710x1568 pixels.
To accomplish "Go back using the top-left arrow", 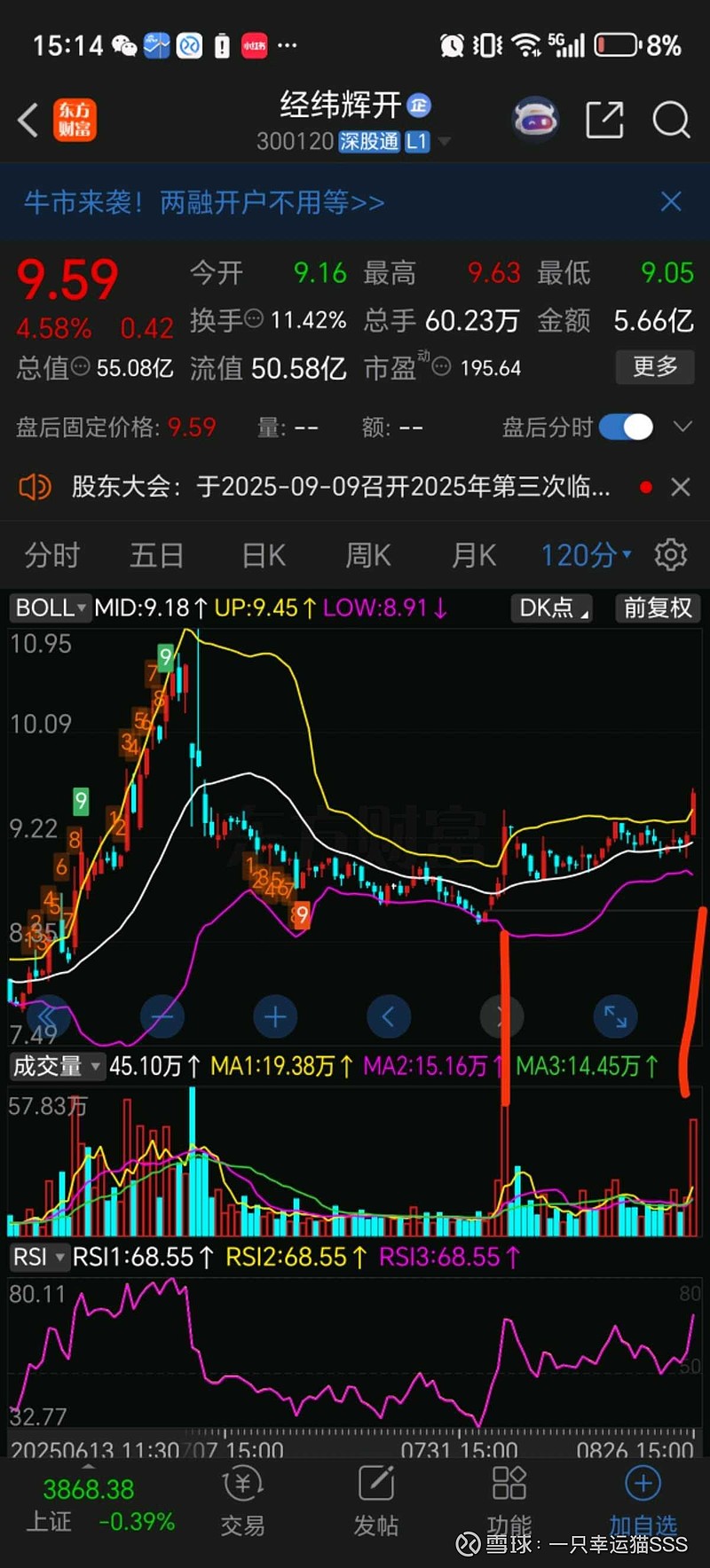I will point(28,120).
